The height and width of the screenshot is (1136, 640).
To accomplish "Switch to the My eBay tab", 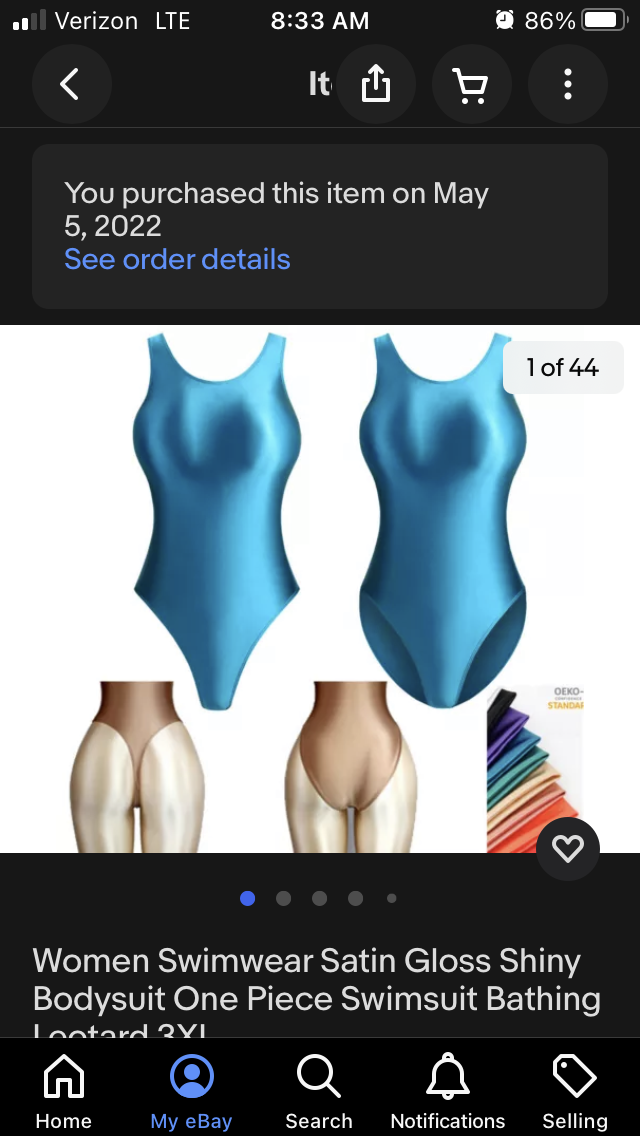I will point(191,1092).
